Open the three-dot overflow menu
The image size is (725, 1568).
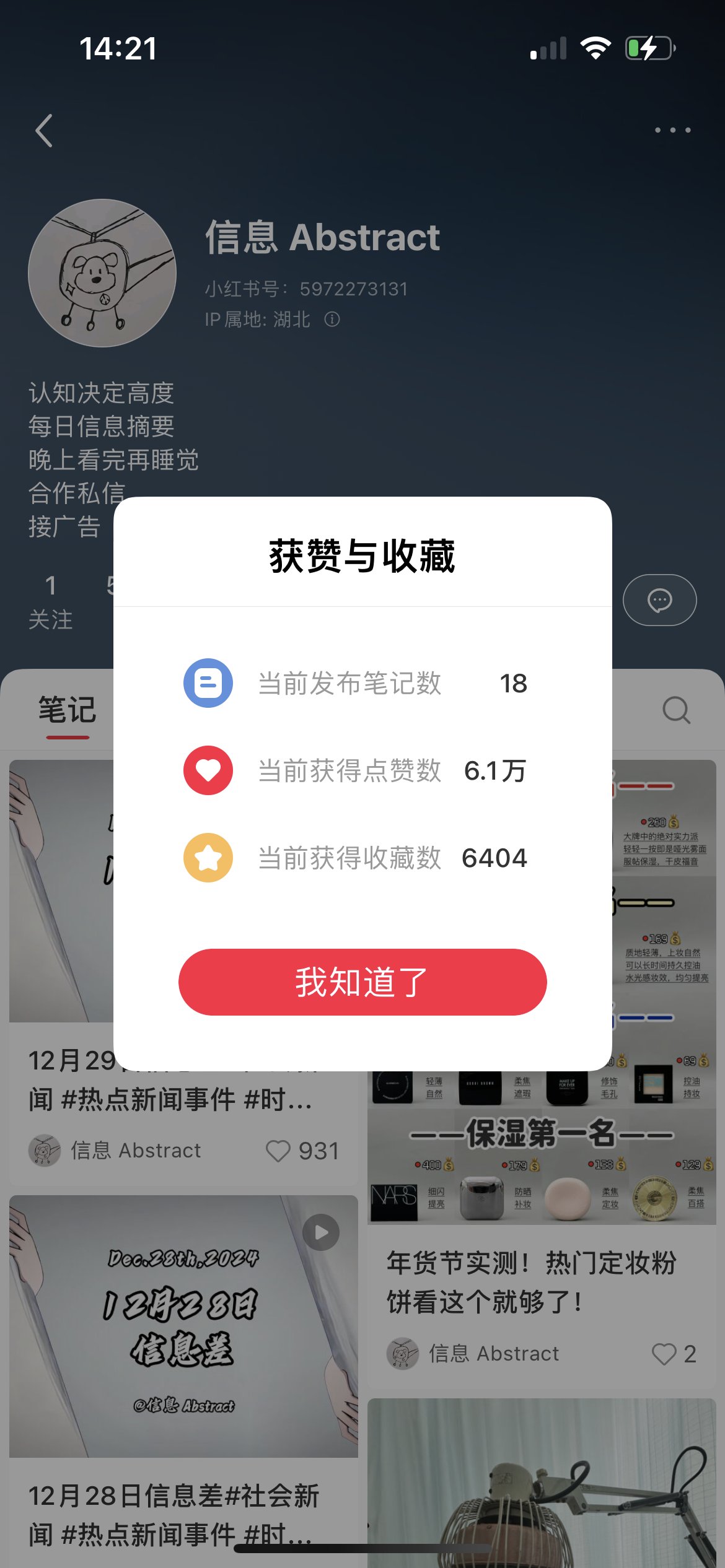pos(672,130)
